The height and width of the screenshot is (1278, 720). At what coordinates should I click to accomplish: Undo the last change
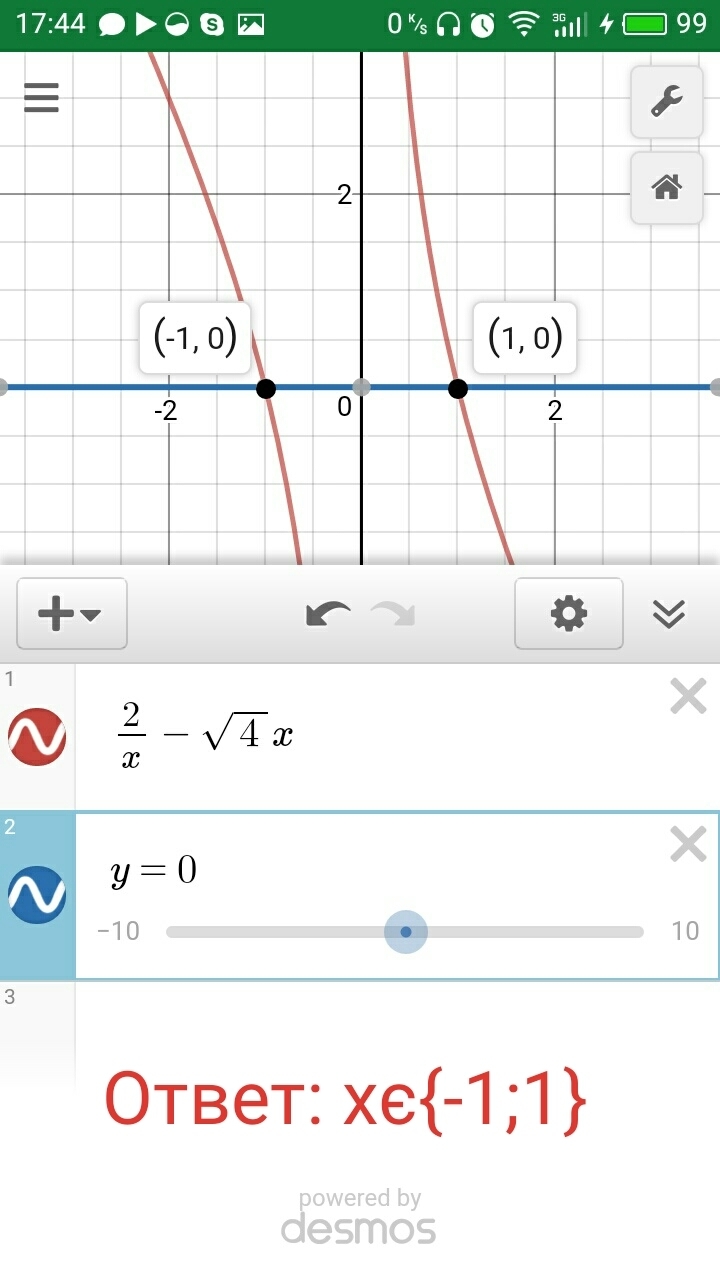click(x=328, y=614)
